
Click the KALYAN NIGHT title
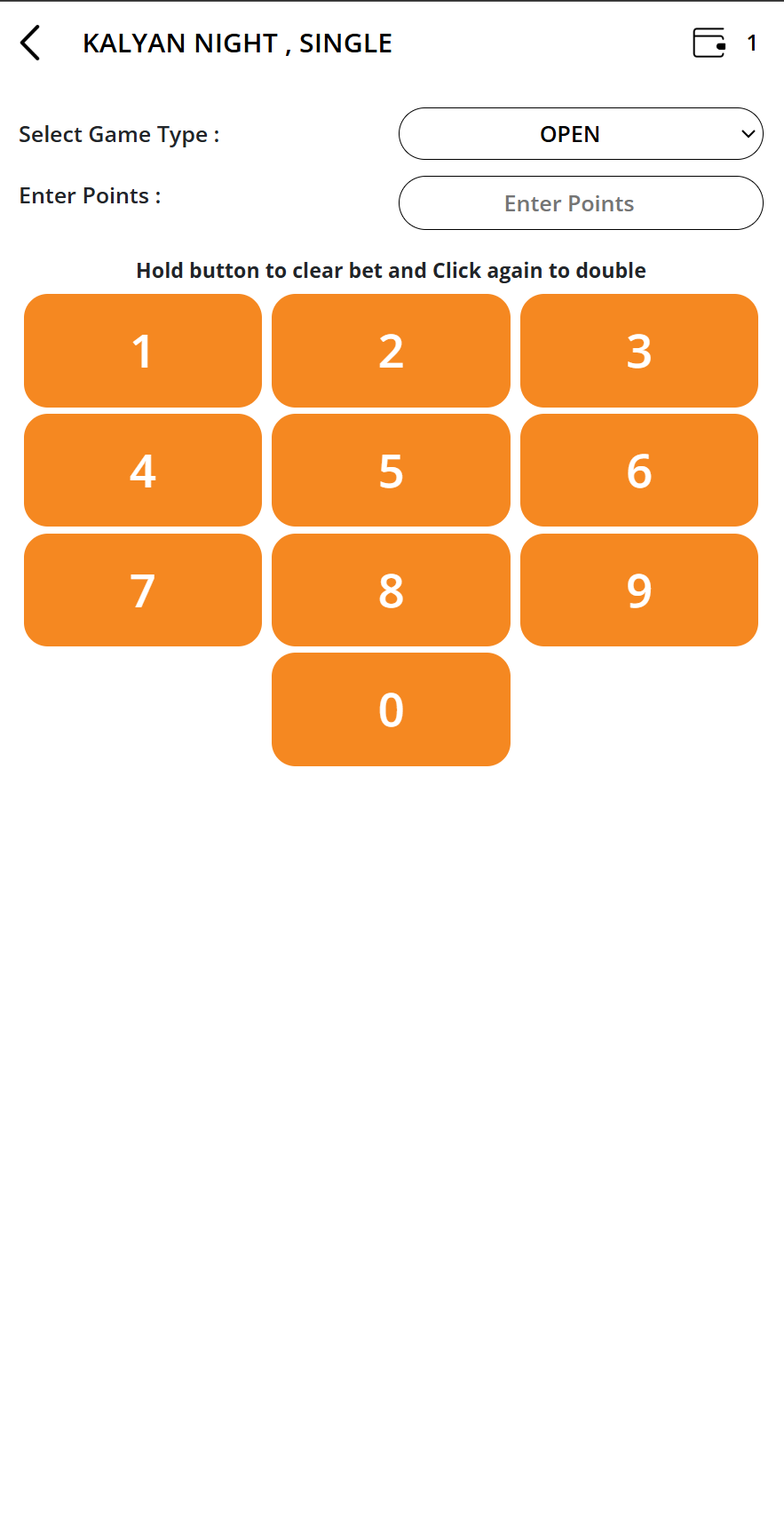point(237,43)
